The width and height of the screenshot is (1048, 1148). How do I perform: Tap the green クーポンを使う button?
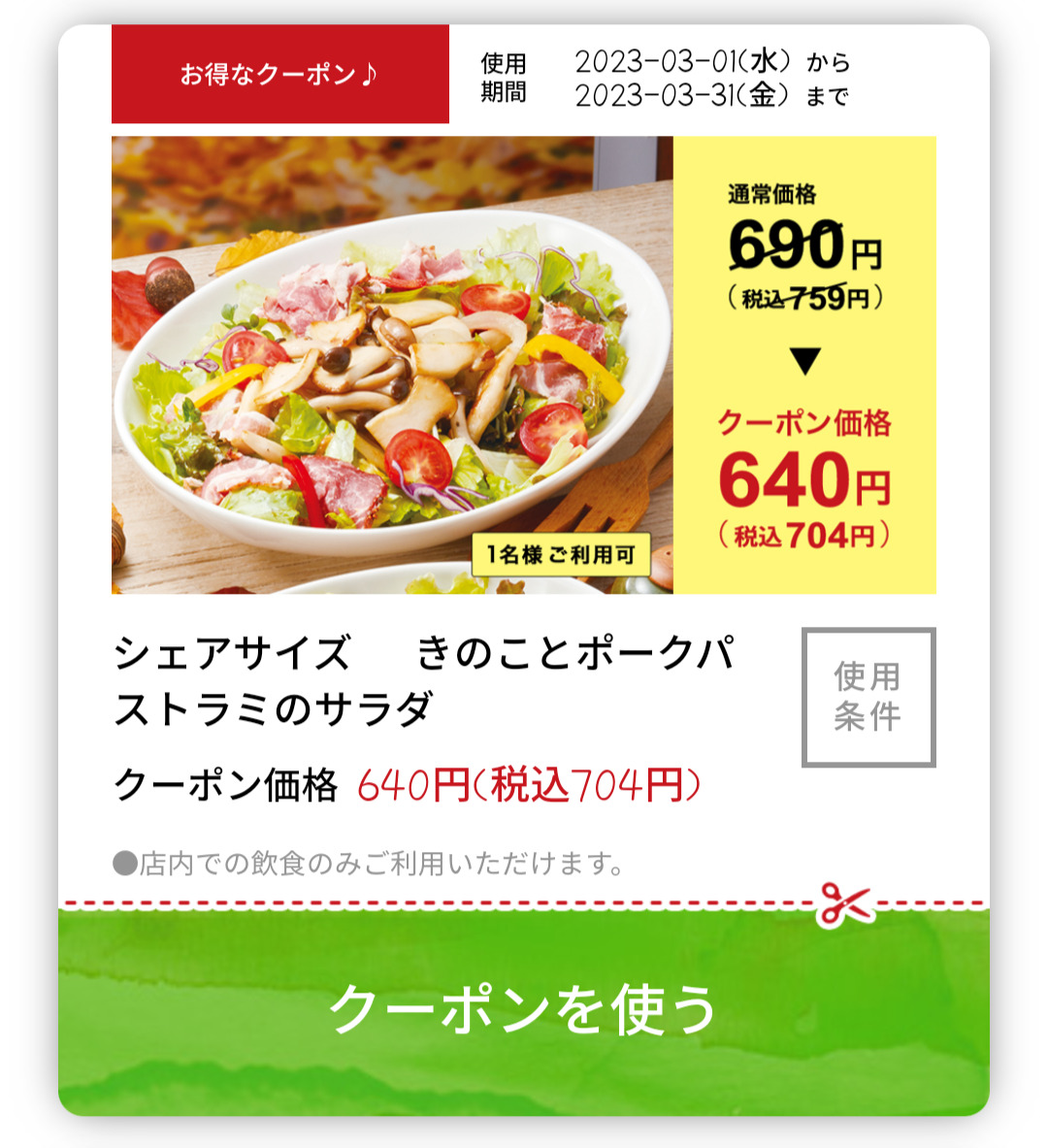tap(524, 1010)
